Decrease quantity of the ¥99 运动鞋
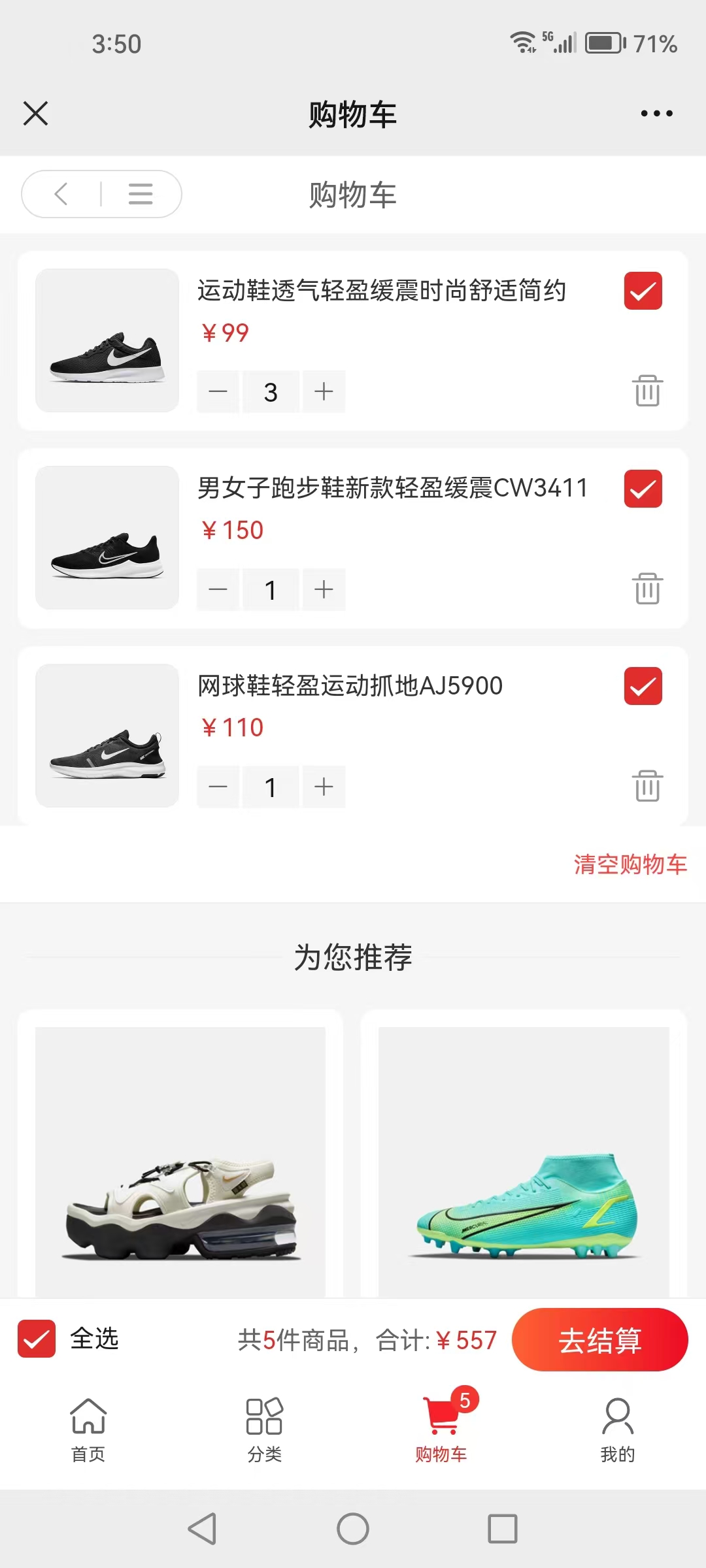706x1568 pixels. (218, 391)
